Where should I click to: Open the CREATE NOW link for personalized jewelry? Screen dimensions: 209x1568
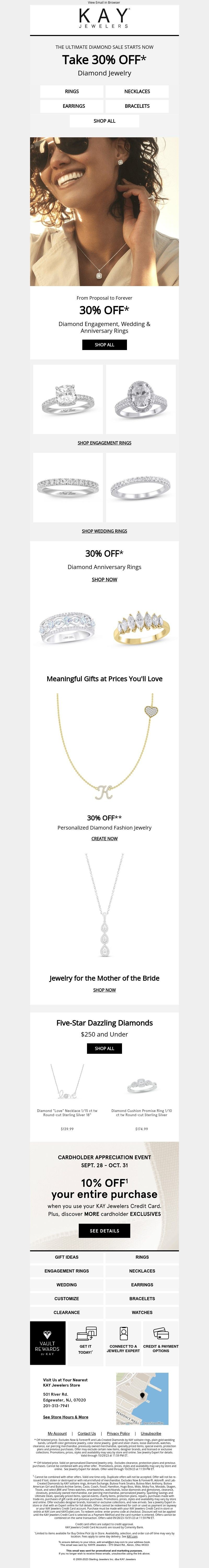click(x=104, y=838)
